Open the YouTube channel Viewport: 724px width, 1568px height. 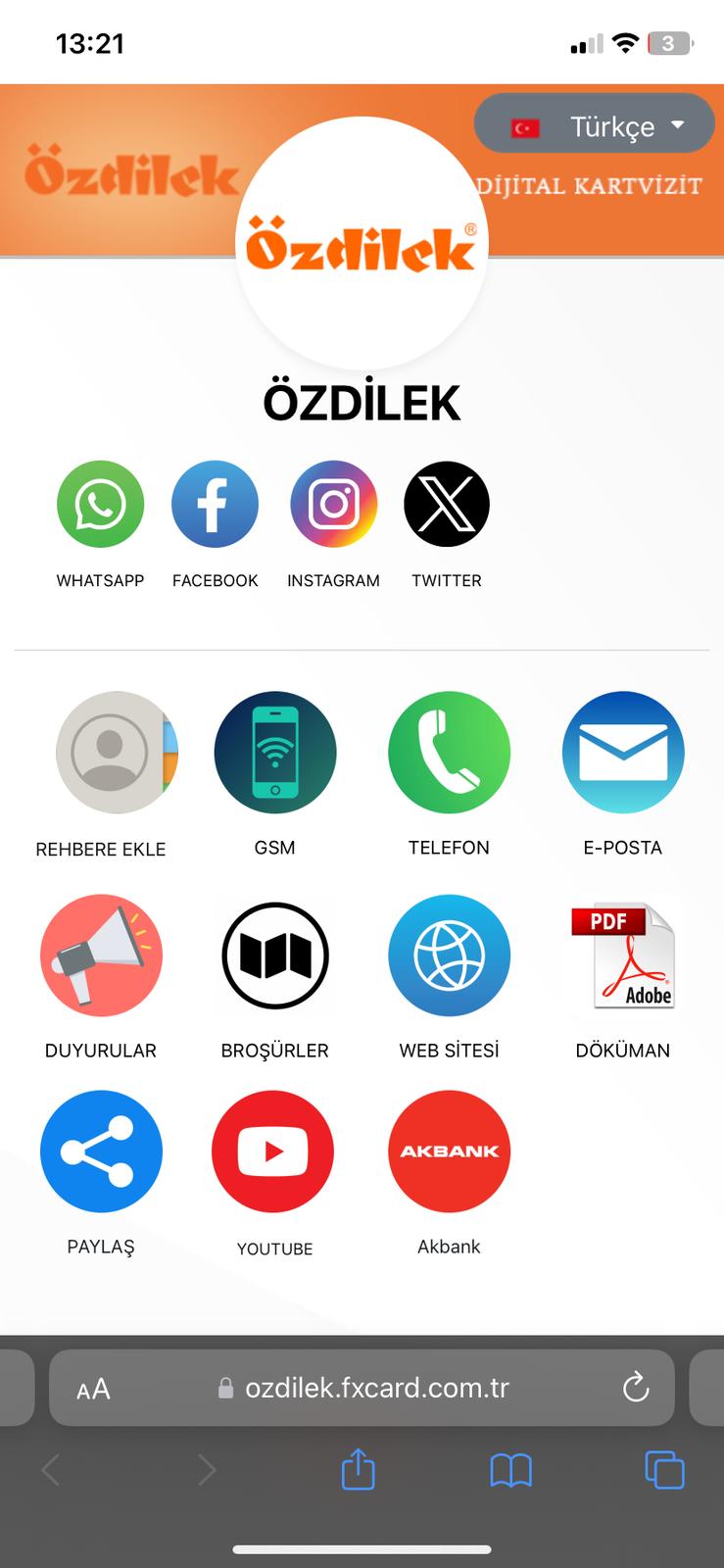pos(273,1151)
